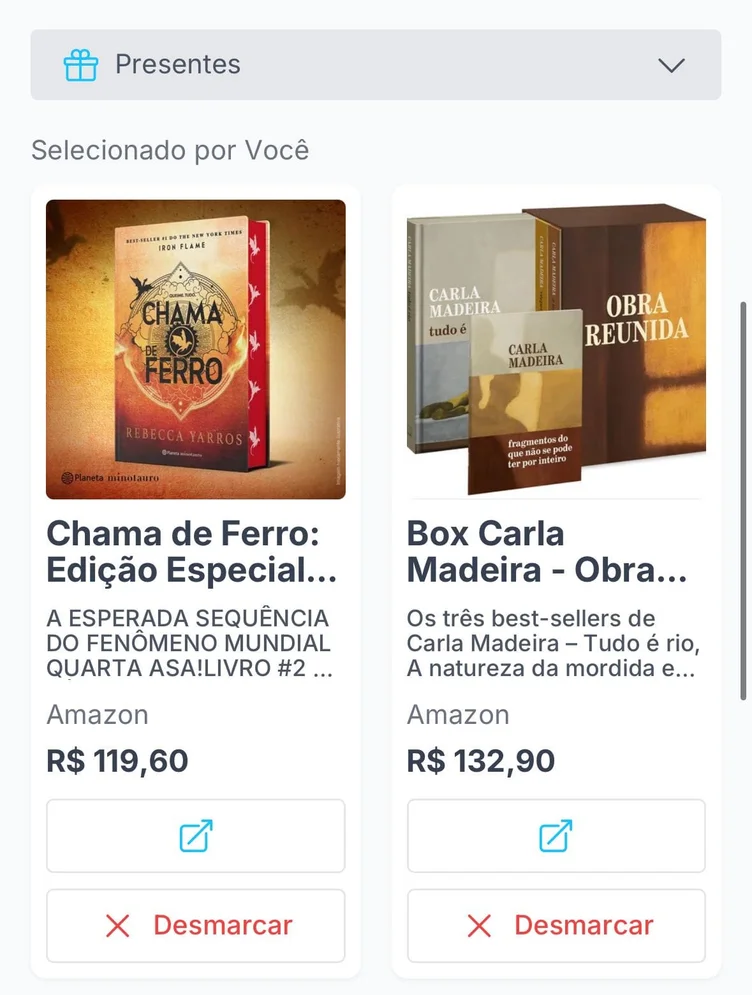Open the Box Carla Madeira product card
The width and height of the screenshot is (752, 995).
pos(555,552)
